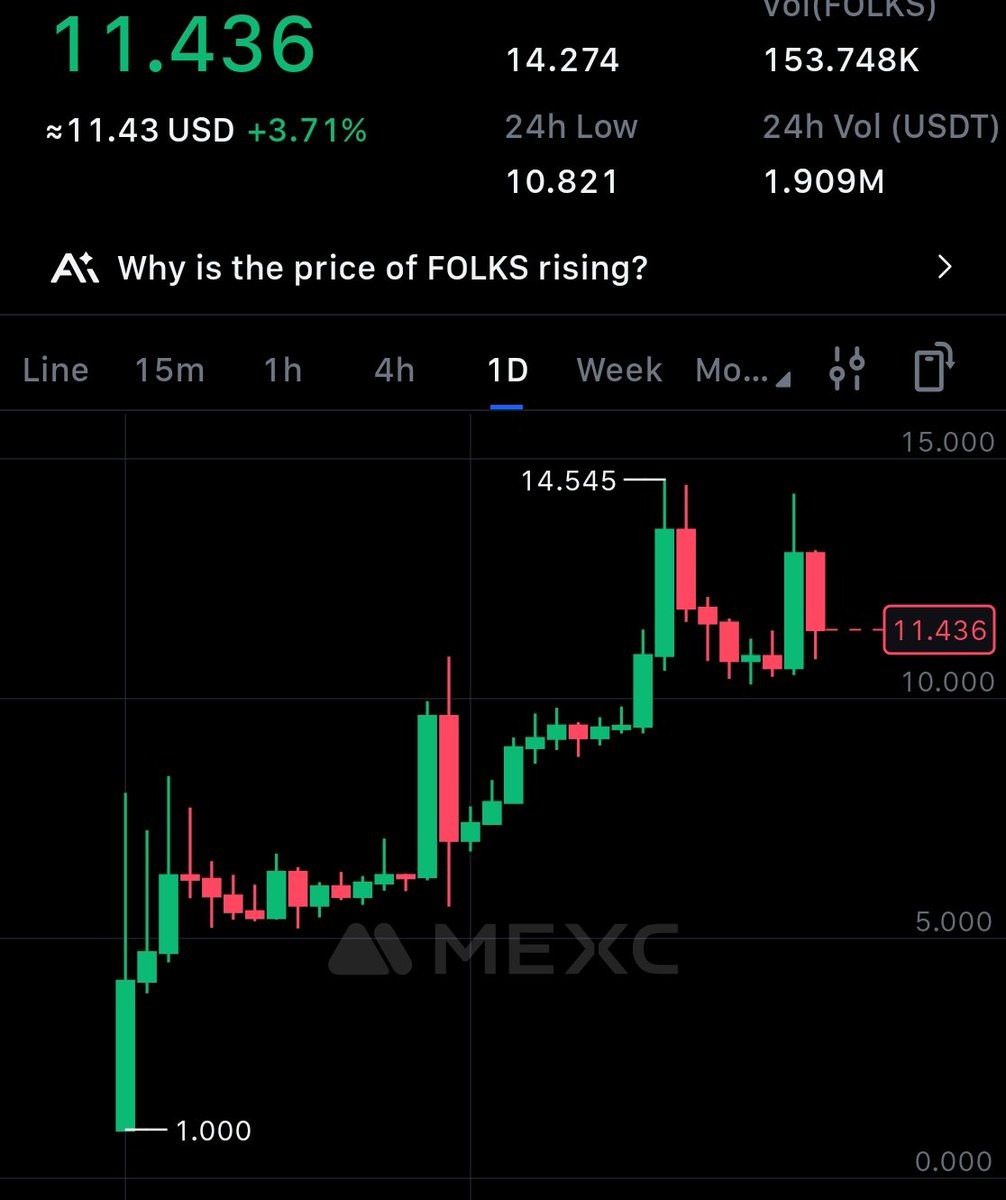This screenshot has height=1200, width=1006.
Task: Switch to the 4h interval
Action: tap(394, 370)
